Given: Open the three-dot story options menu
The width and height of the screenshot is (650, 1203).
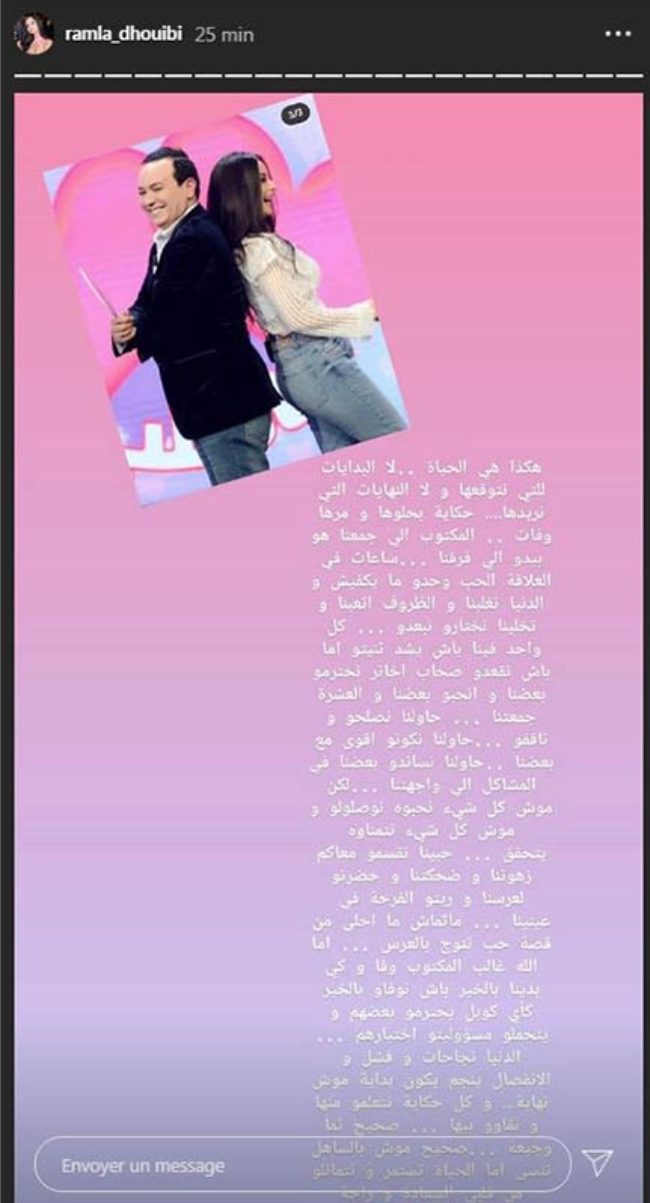Looking at the screenshot, I should point(618,34).
